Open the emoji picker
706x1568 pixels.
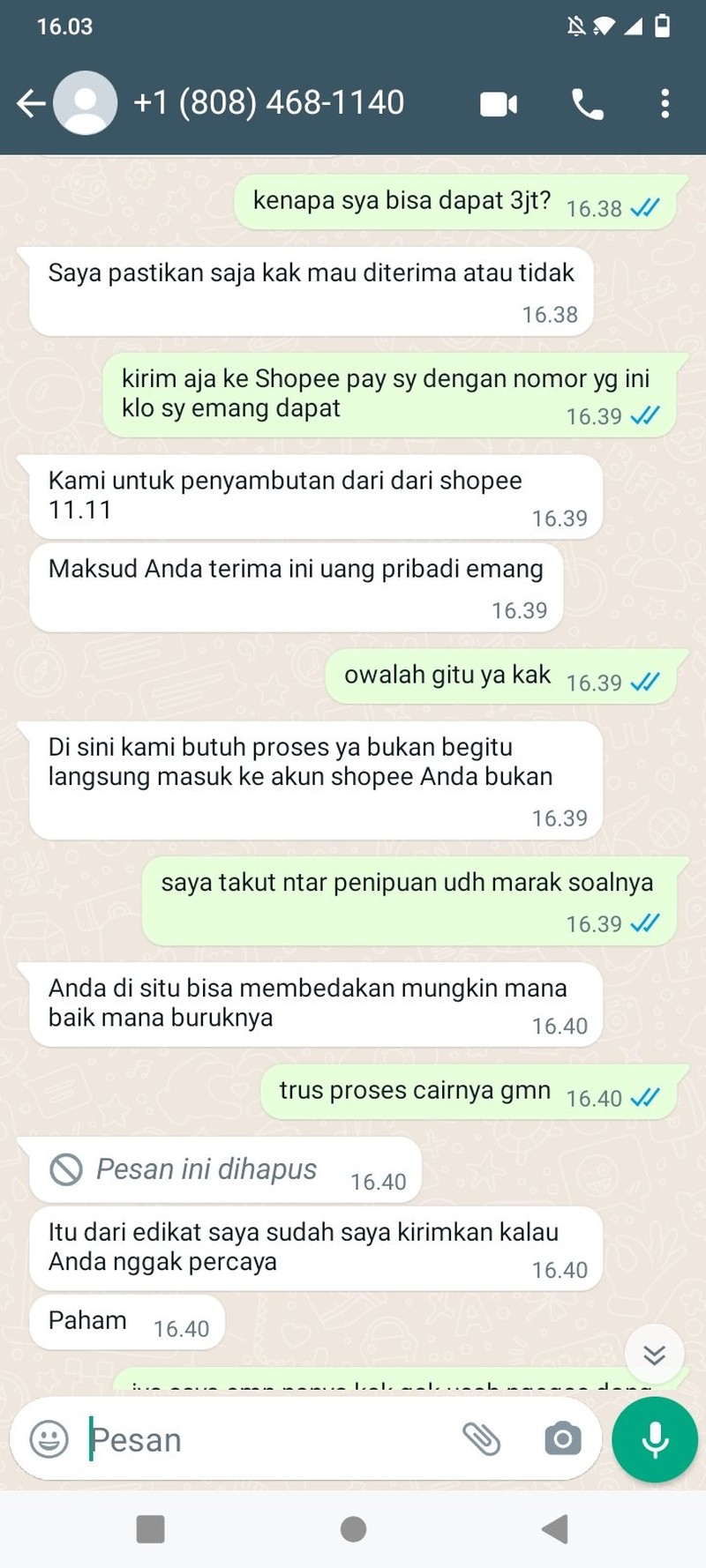48,1438
